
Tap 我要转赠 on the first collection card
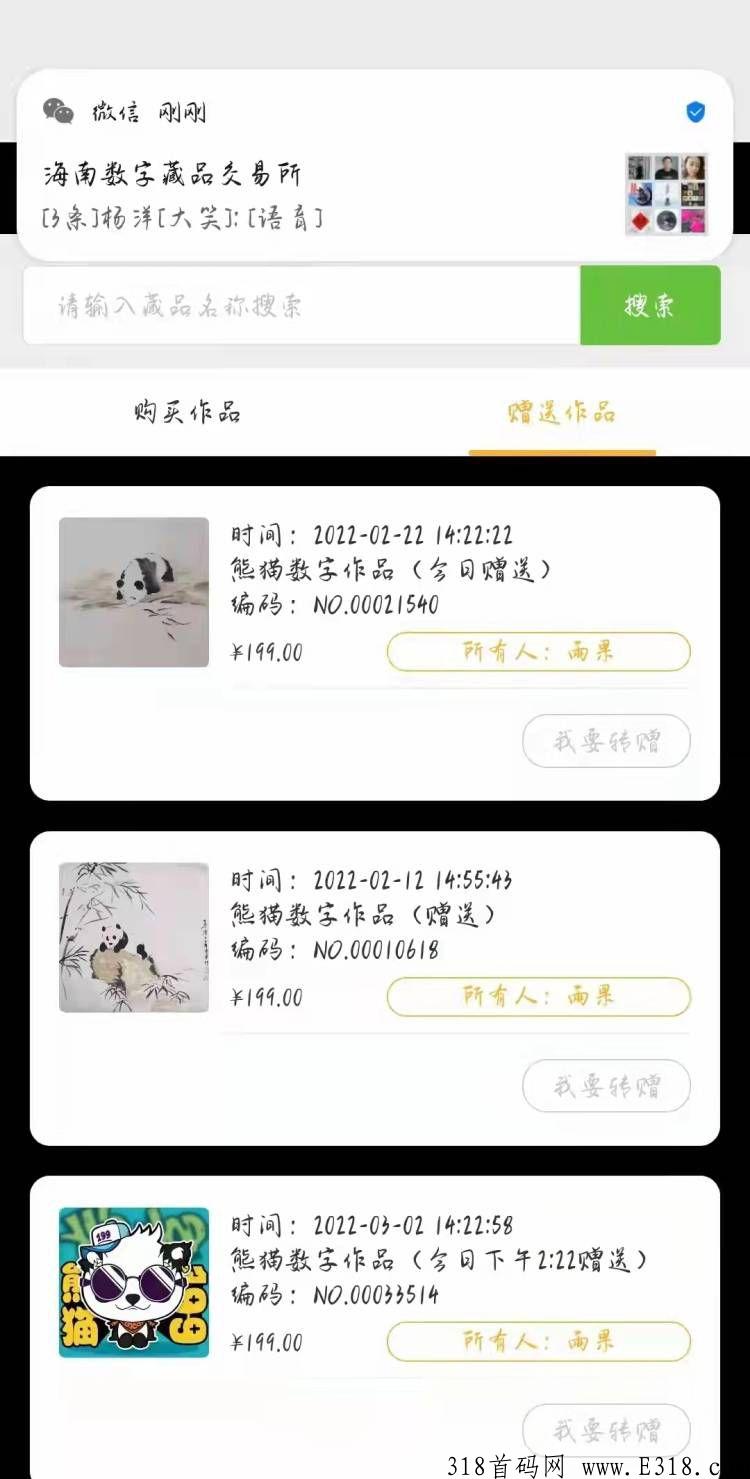[605, 740]
